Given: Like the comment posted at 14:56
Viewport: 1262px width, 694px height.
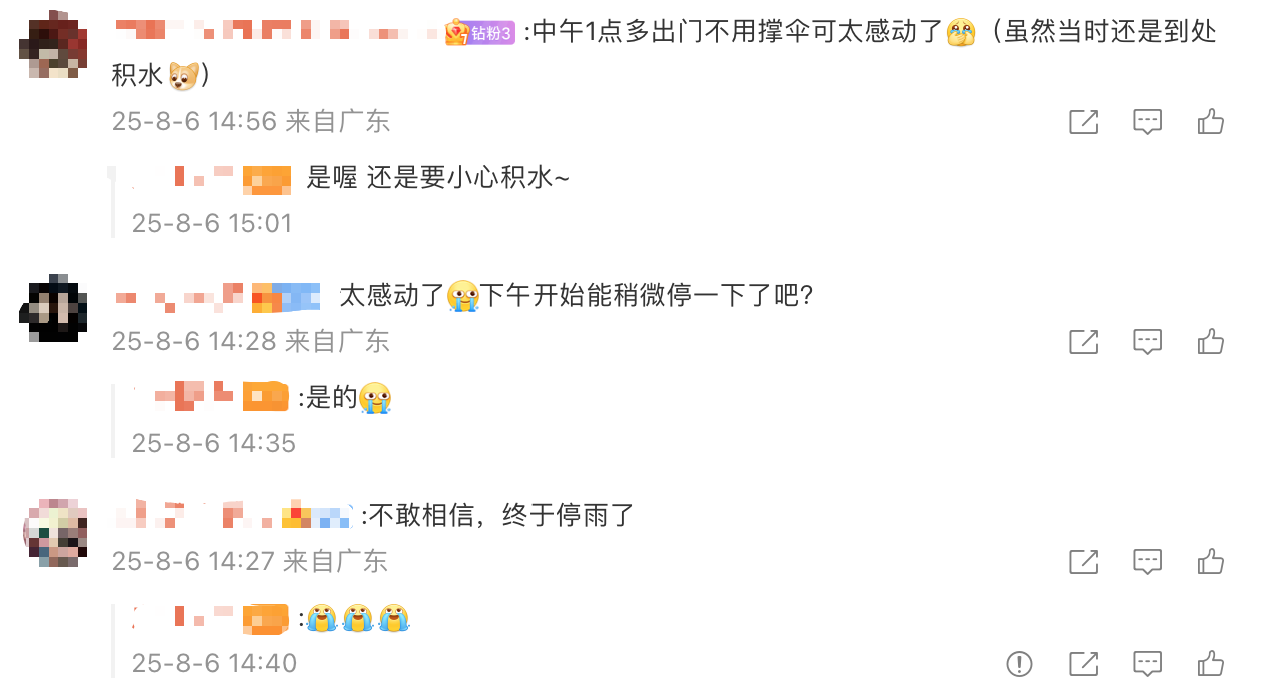Looking at the screenshot, I should pos(1211,122).
